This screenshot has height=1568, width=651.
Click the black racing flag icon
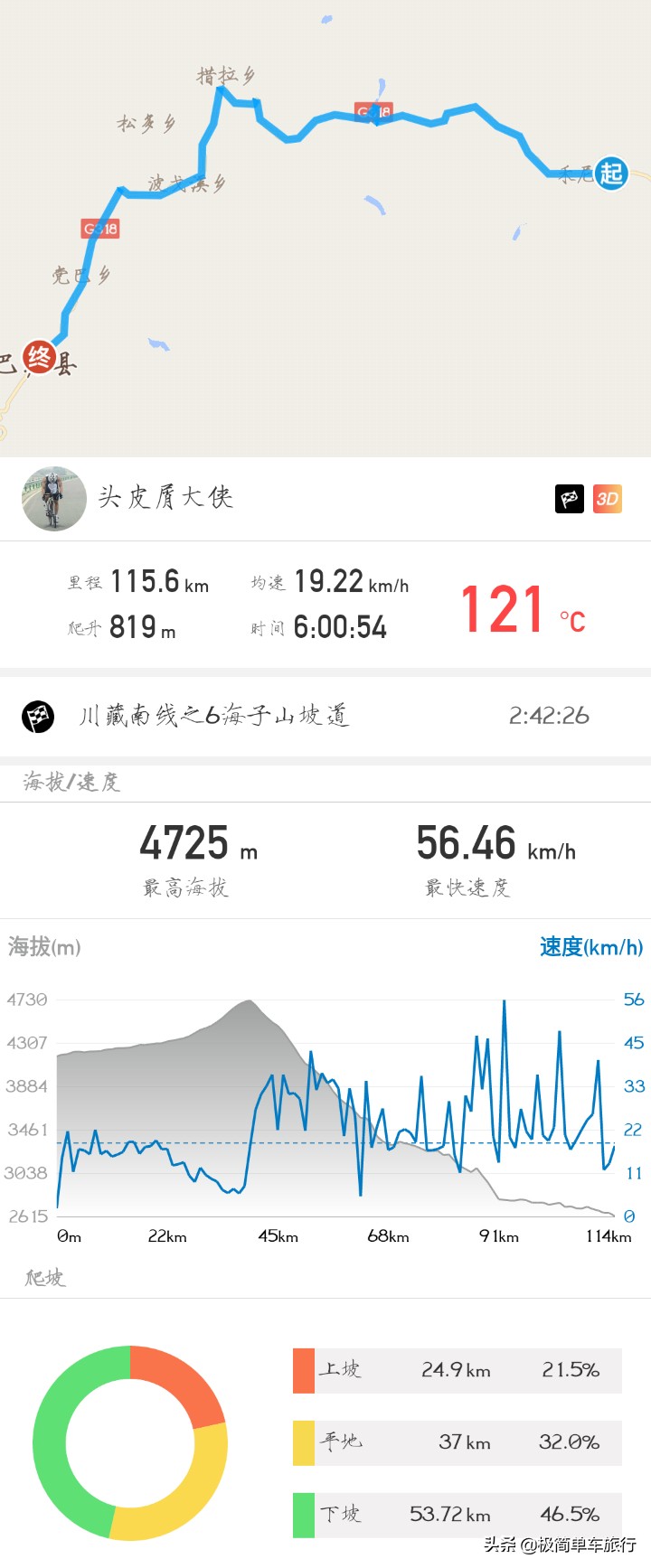pyautogui.click(x=568, y=499)
